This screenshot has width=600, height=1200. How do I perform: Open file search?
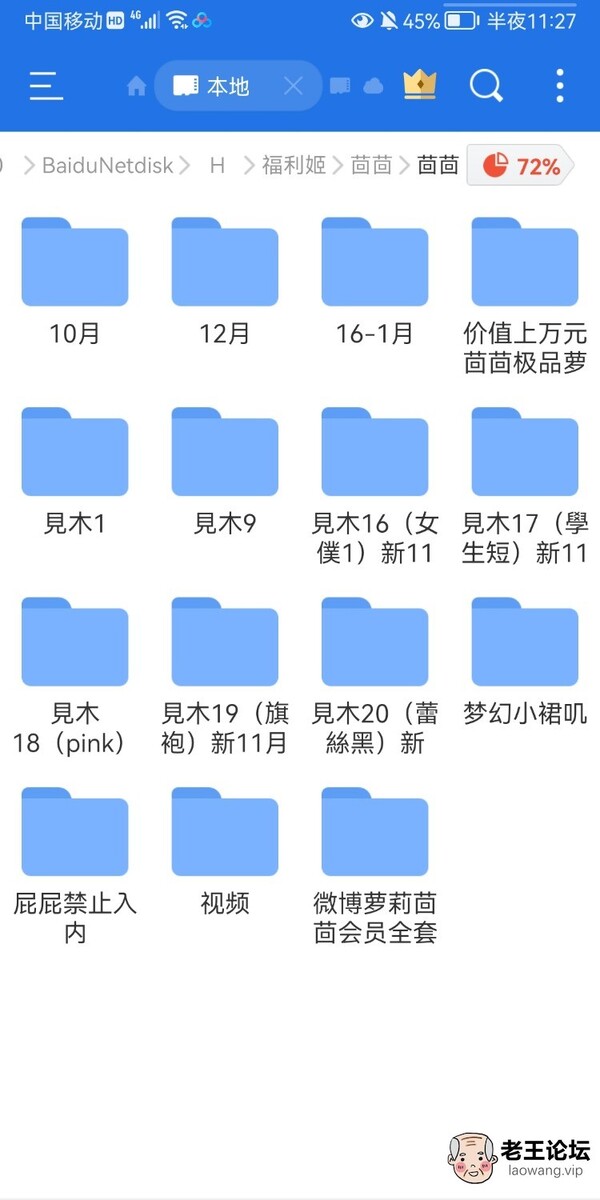tap(486, 86)
